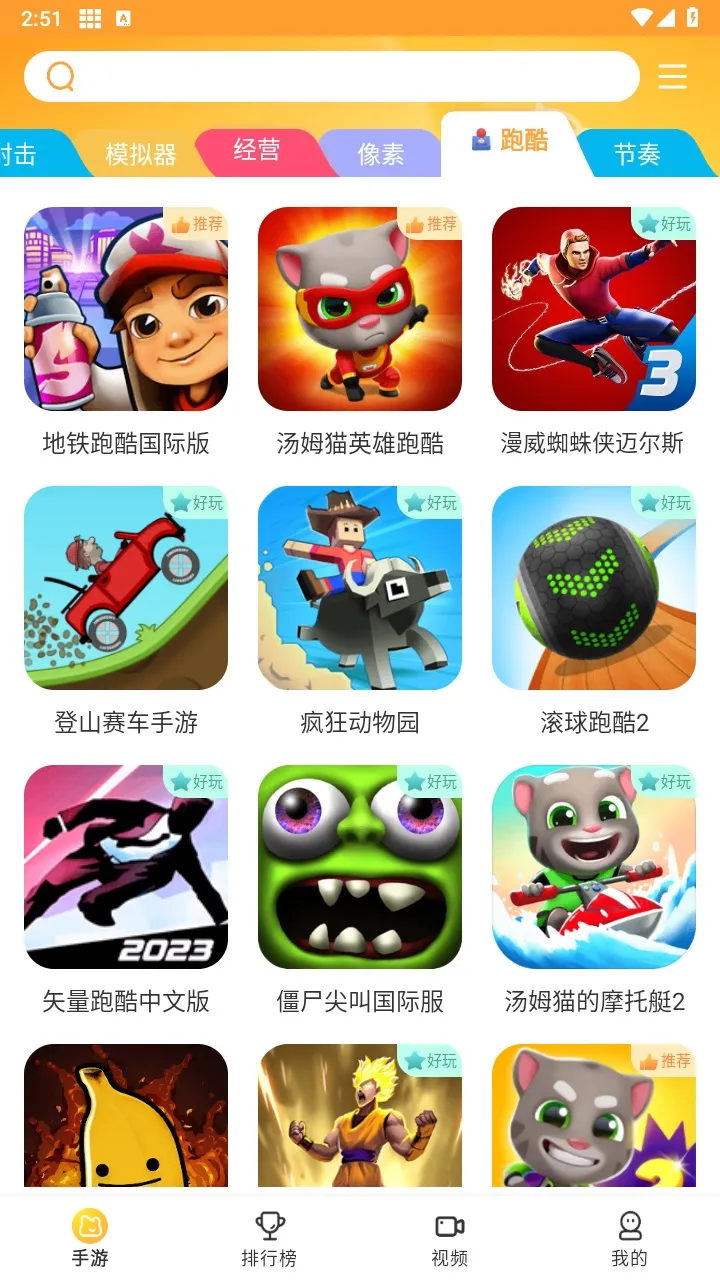Select the 节奏 category tab
The image size is (720, 1280).
637,154
